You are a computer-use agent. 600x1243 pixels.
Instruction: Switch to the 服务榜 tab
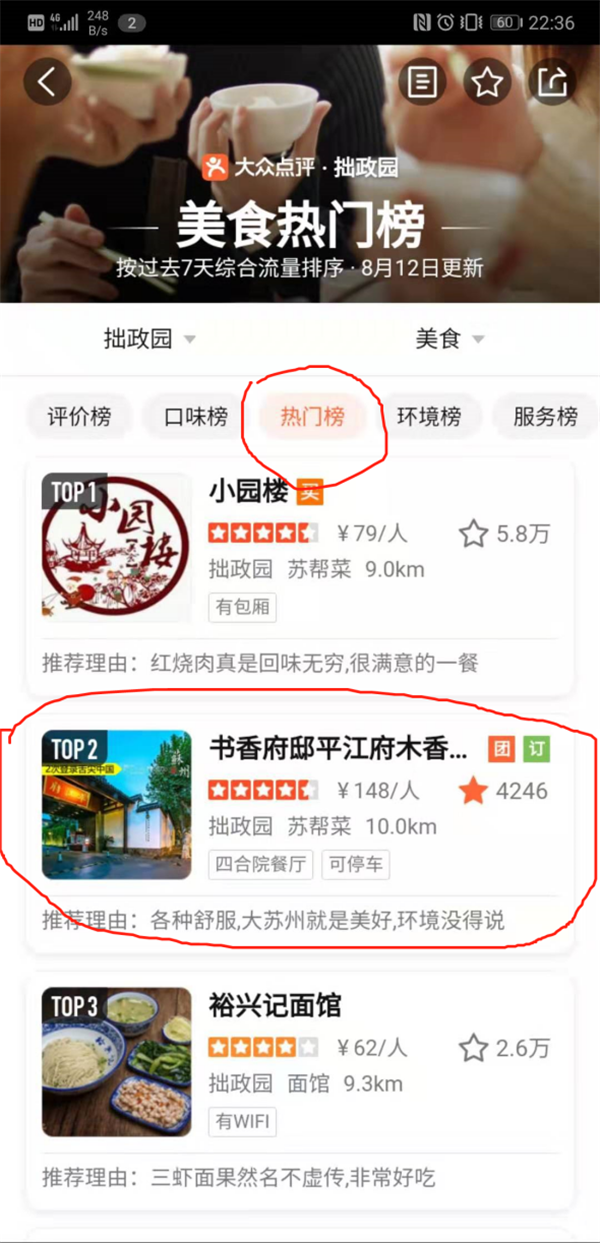click(545, 417)
